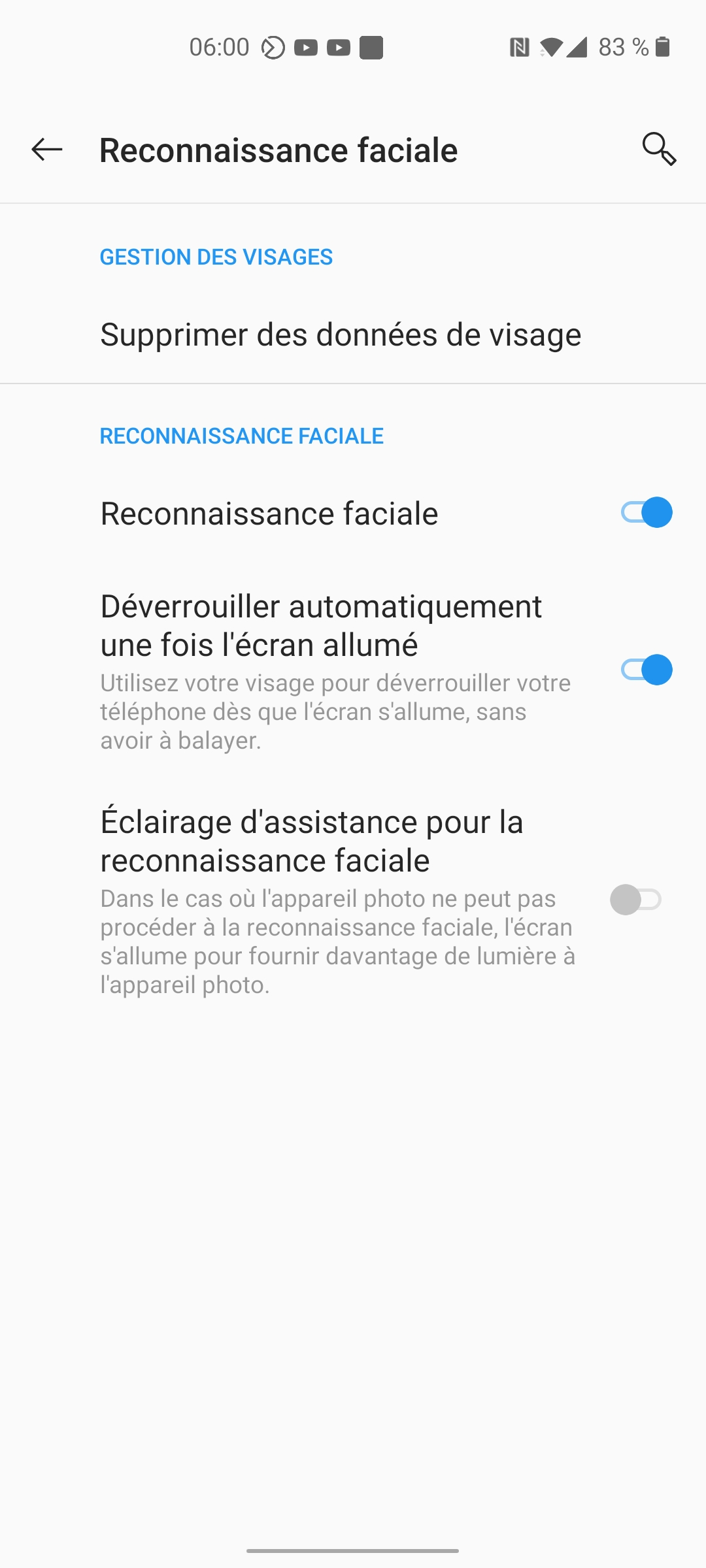Enable Éclairage d'assistance pour la reconnaissance faciale
This screenshot has height=1568, width=706.
pyautogui.click(x=636, y=900)
